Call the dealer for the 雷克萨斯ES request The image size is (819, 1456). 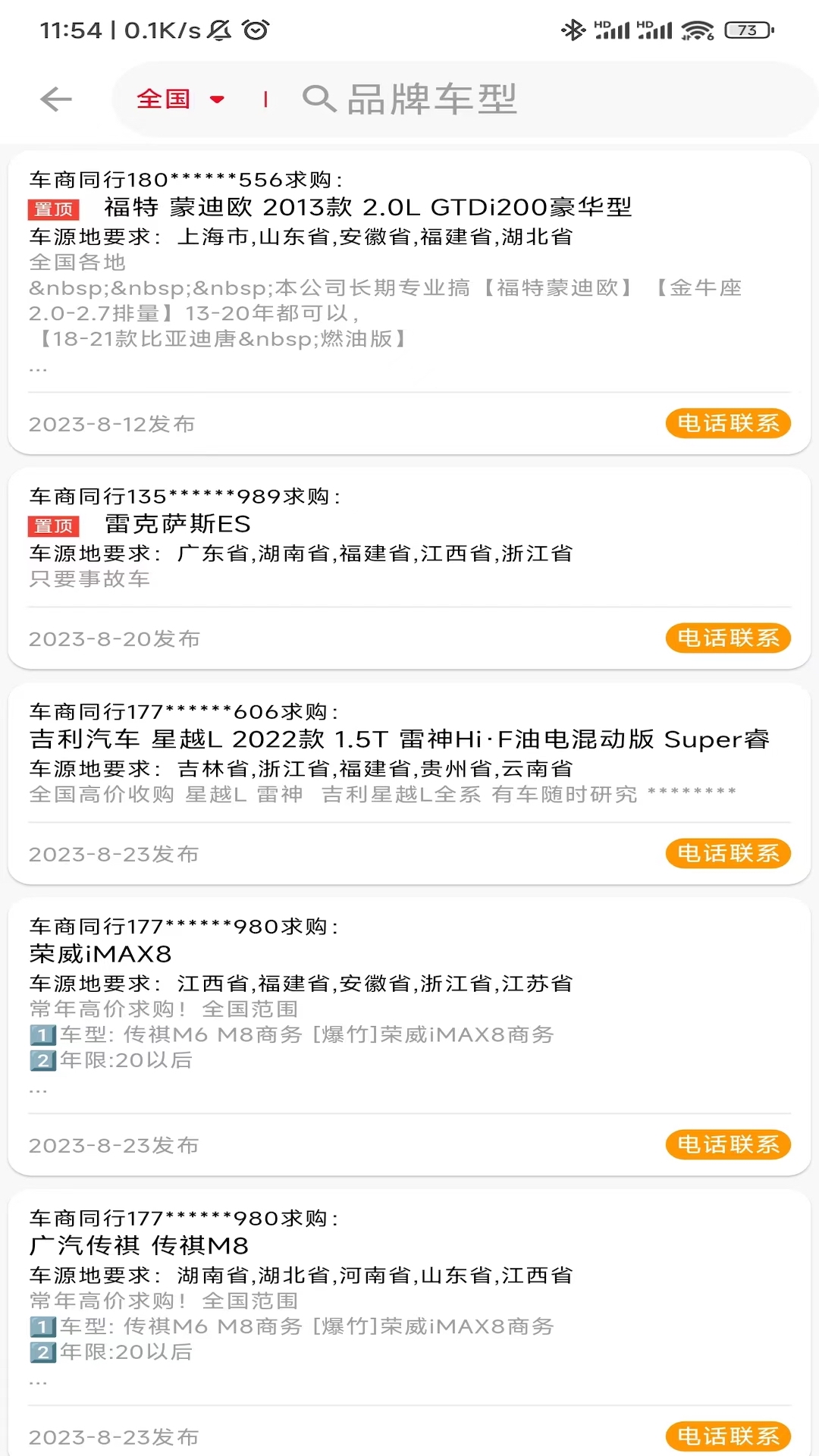click(x=728, y=638)
